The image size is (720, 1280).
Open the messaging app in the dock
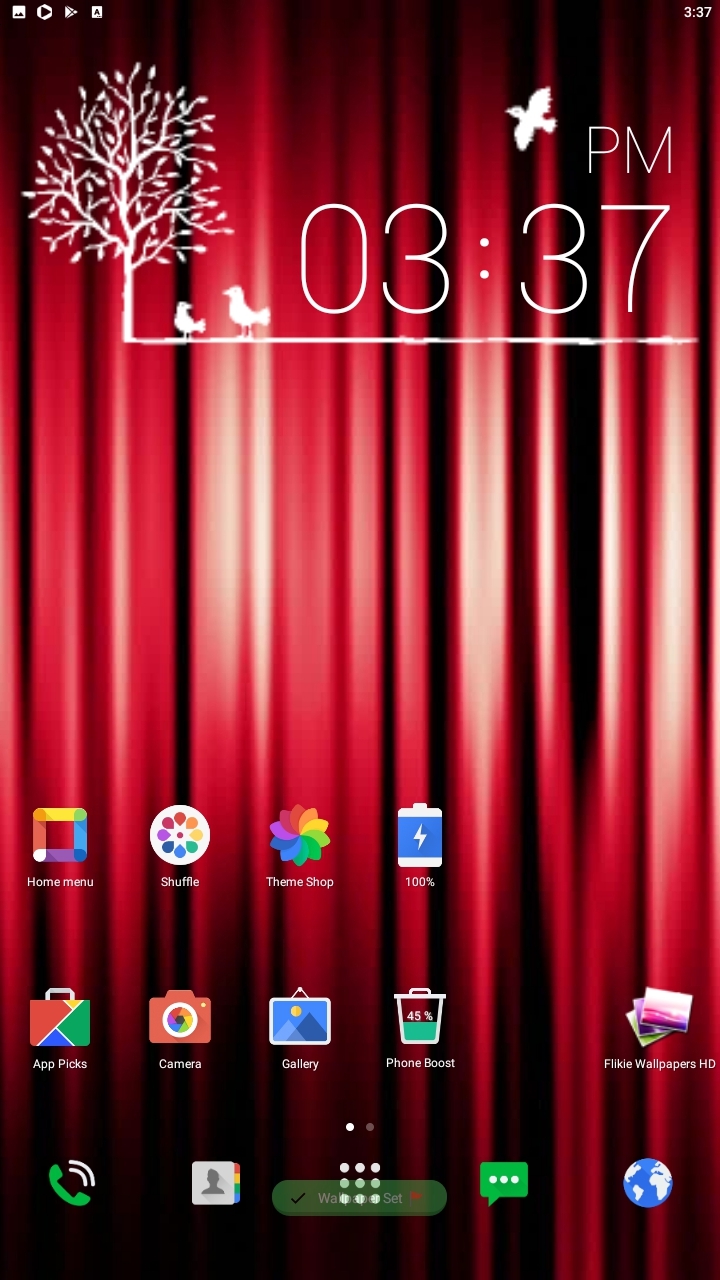(504, 1184)
